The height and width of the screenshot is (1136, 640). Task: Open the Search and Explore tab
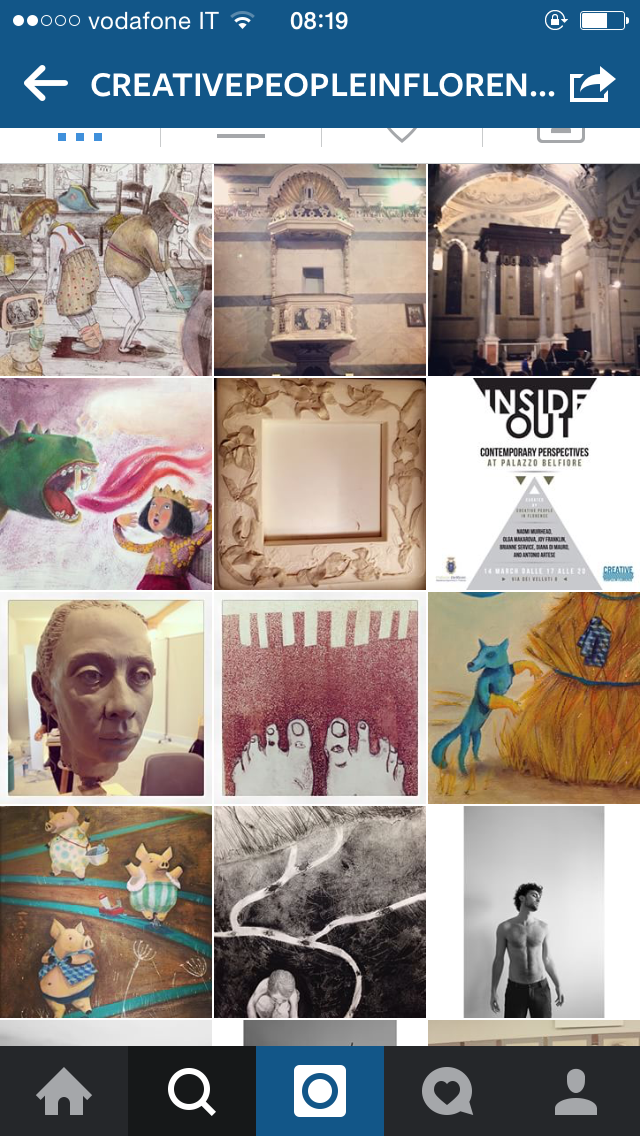[192, 1091]
